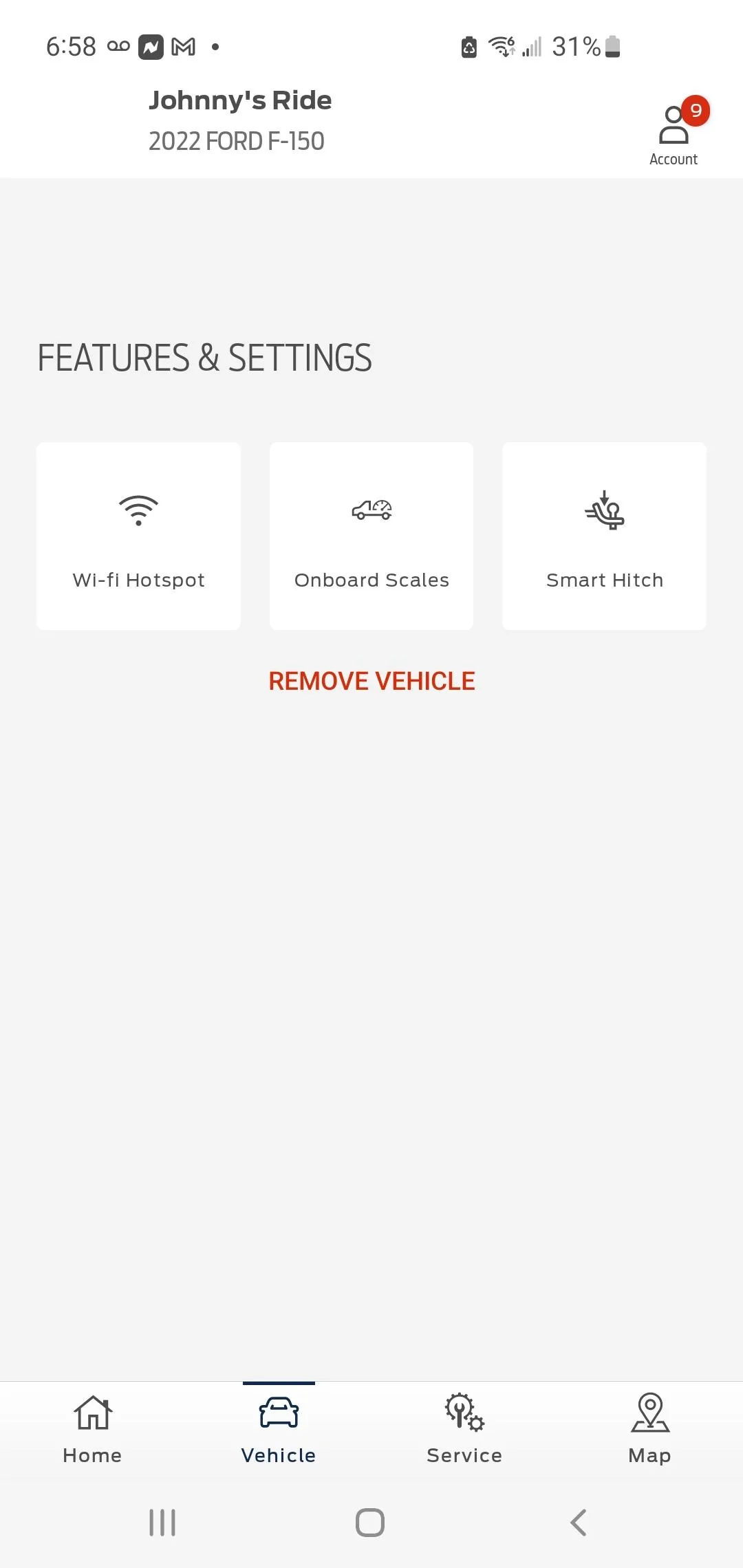The height and width of the screenshot is (1568, 743).
Task: Tap the system back button
Action: 579,1523
